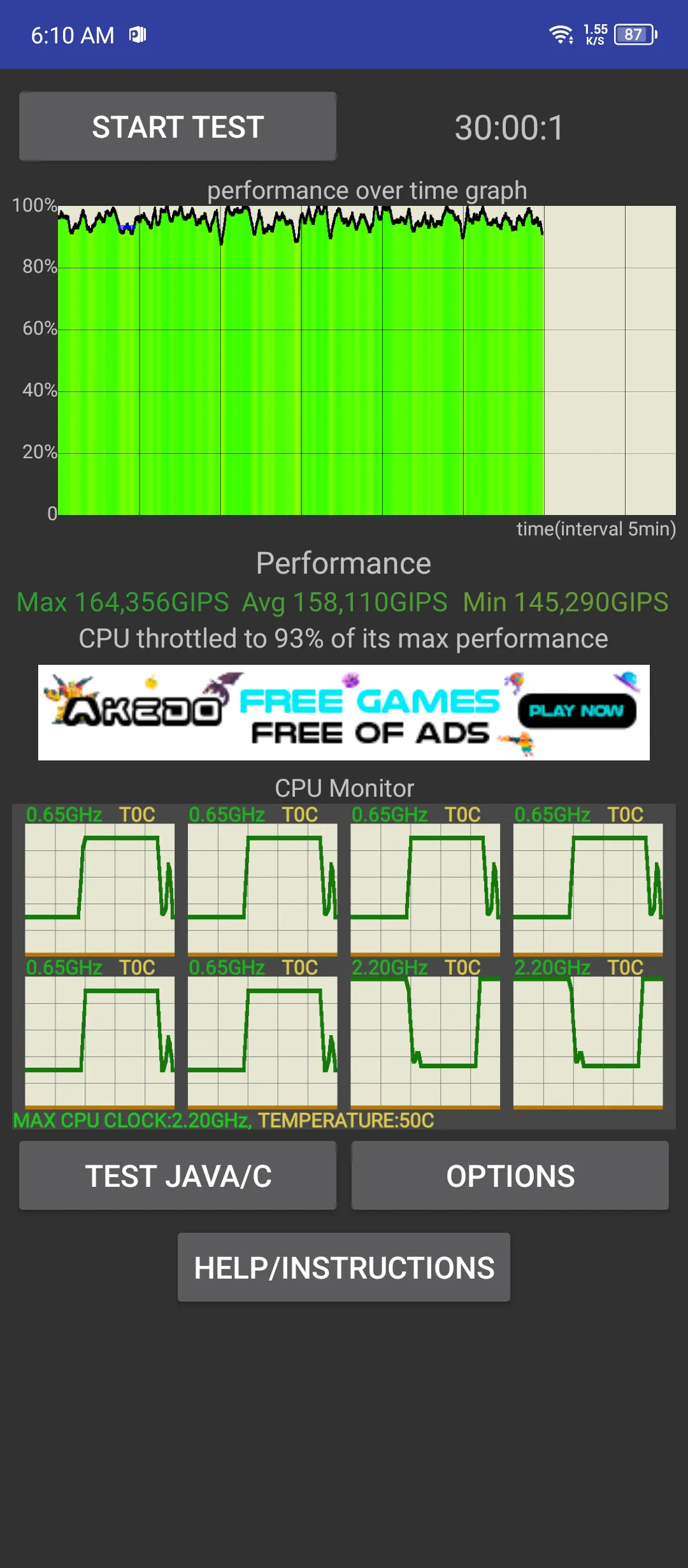Tap the START TEST button
Image resolution: width=688 pixels, height=1568 pixels.
(178, 127)
